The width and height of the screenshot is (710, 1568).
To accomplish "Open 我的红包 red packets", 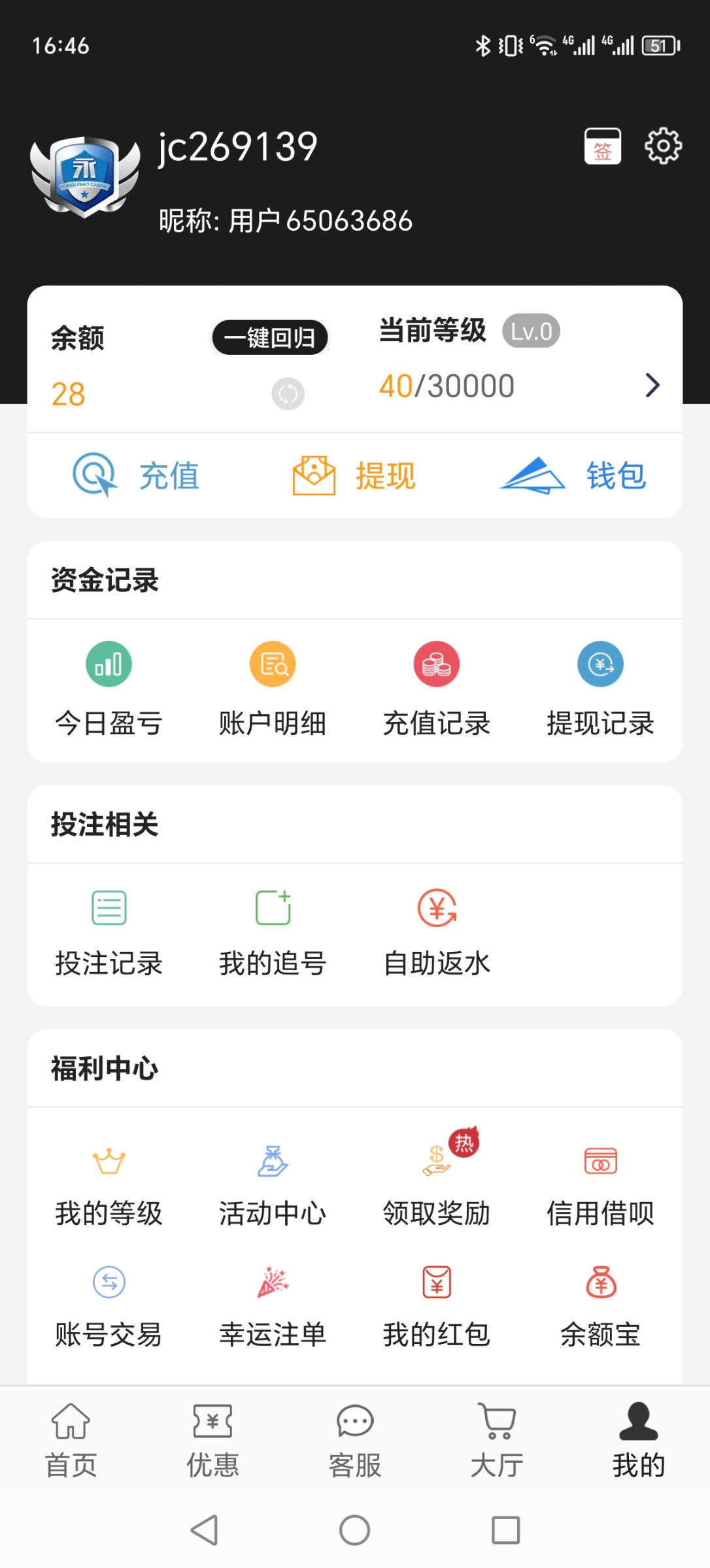I will (437, 1305).
